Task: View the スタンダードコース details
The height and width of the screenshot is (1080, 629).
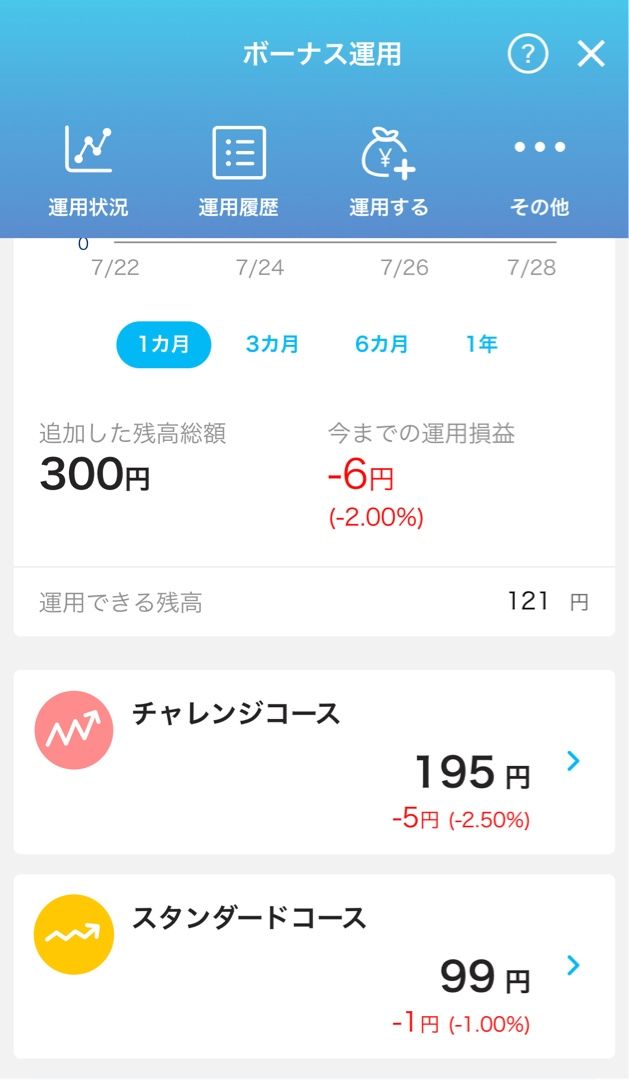Action: pos(314,966)
